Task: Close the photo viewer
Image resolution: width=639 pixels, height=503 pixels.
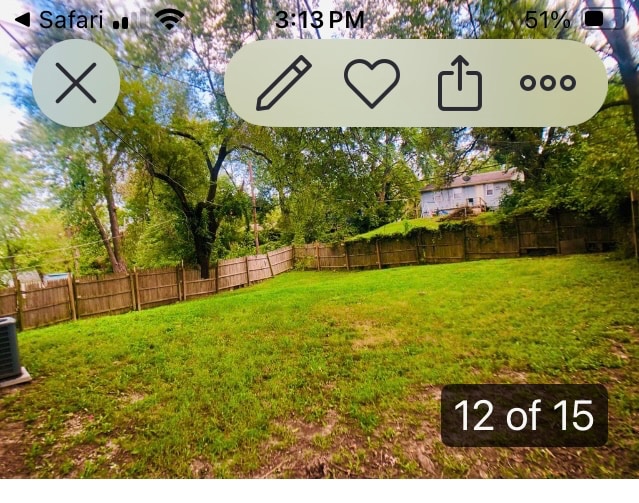Action: 76,83
